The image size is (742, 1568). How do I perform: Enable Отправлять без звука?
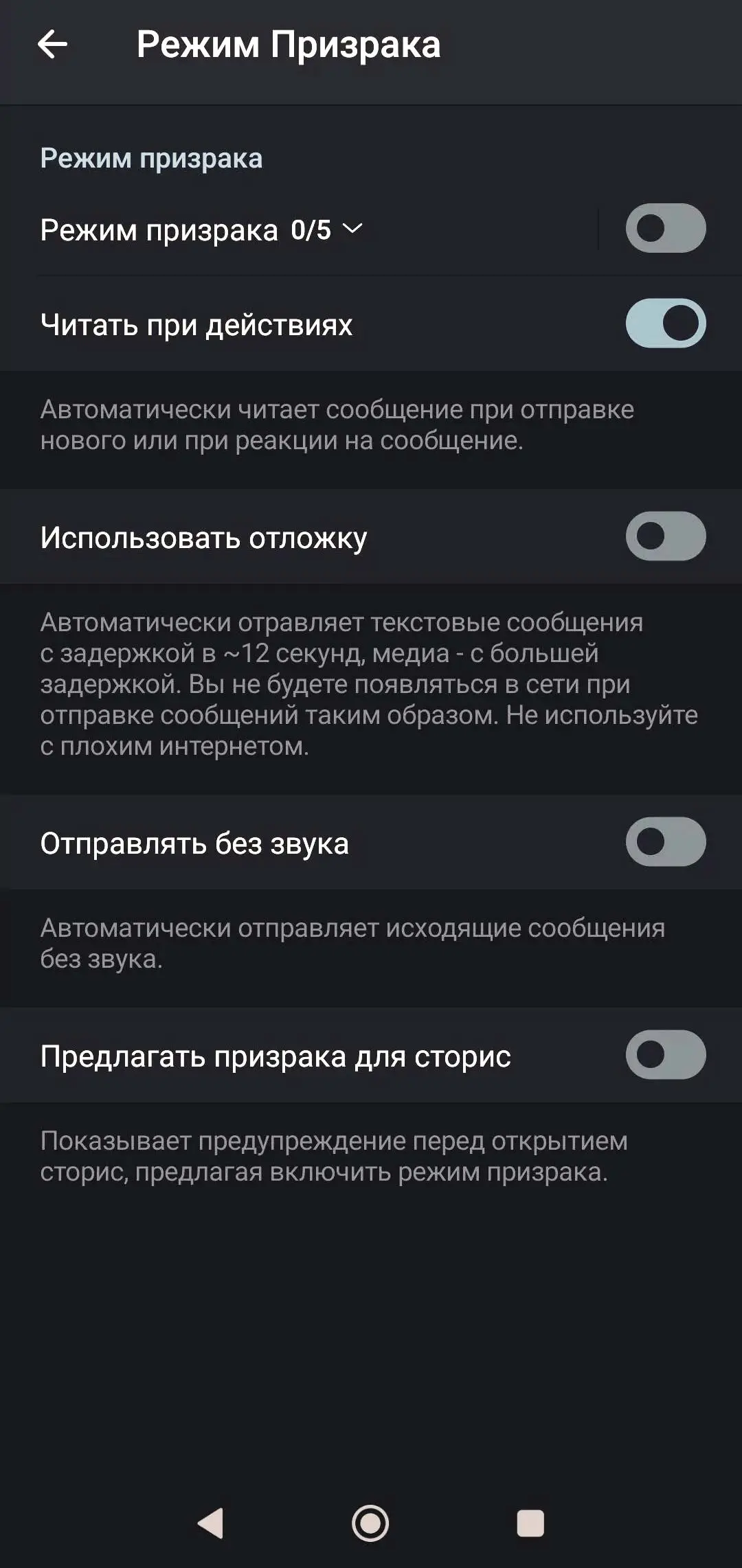[665, 842]
